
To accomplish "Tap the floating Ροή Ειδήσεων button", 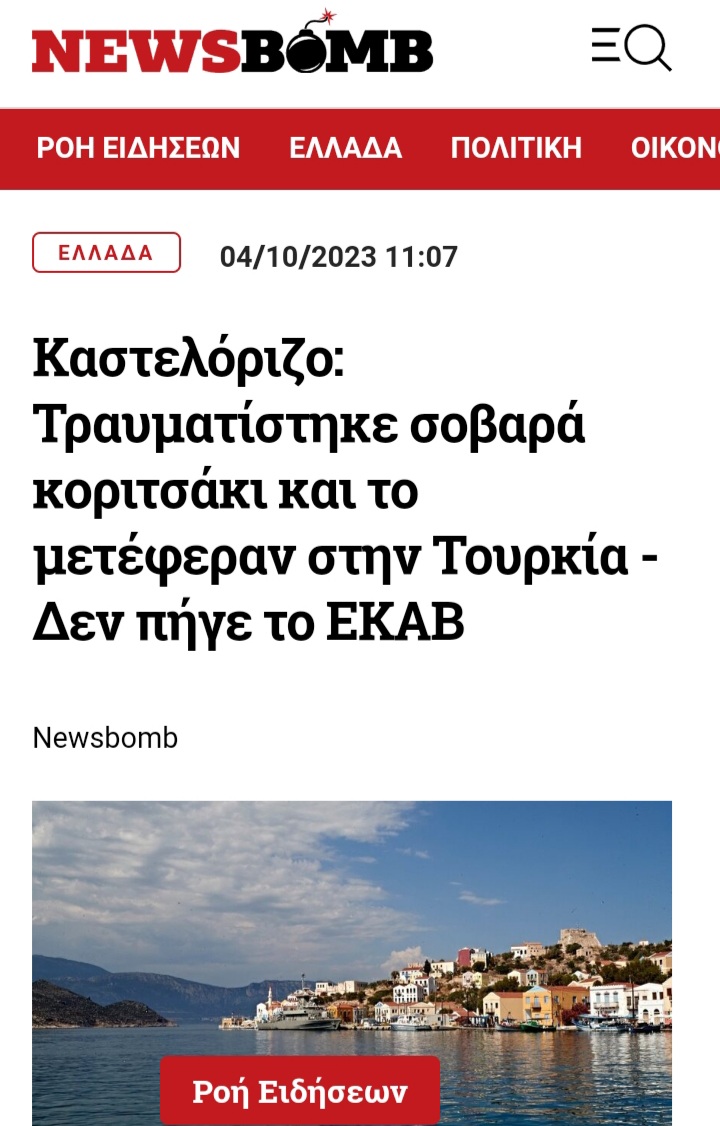I will [x=300, y=1091].
